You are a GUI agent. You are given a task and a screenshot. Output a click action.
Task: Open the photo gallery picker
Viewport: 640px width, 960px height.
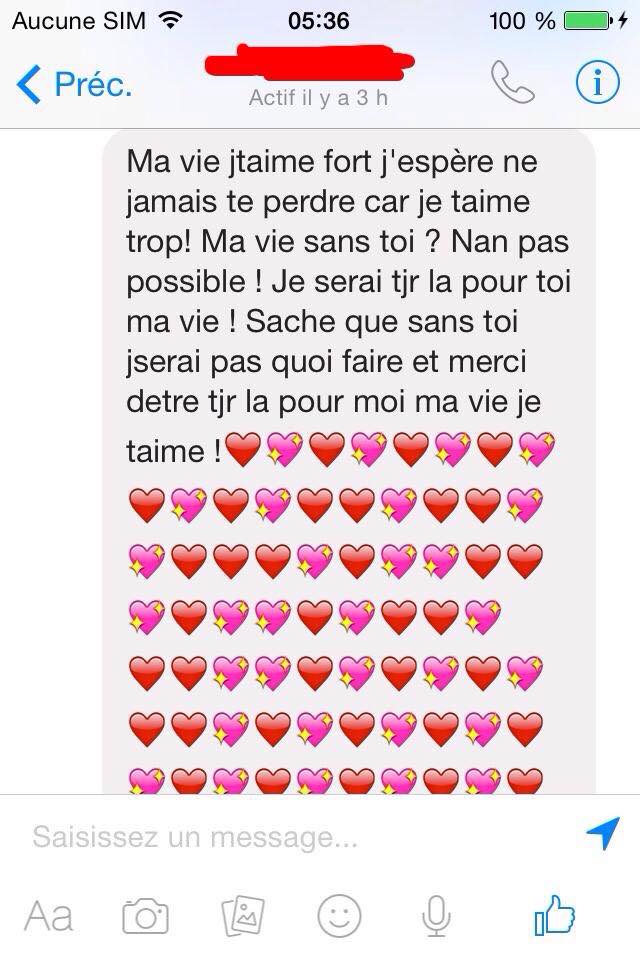point(241,914)
